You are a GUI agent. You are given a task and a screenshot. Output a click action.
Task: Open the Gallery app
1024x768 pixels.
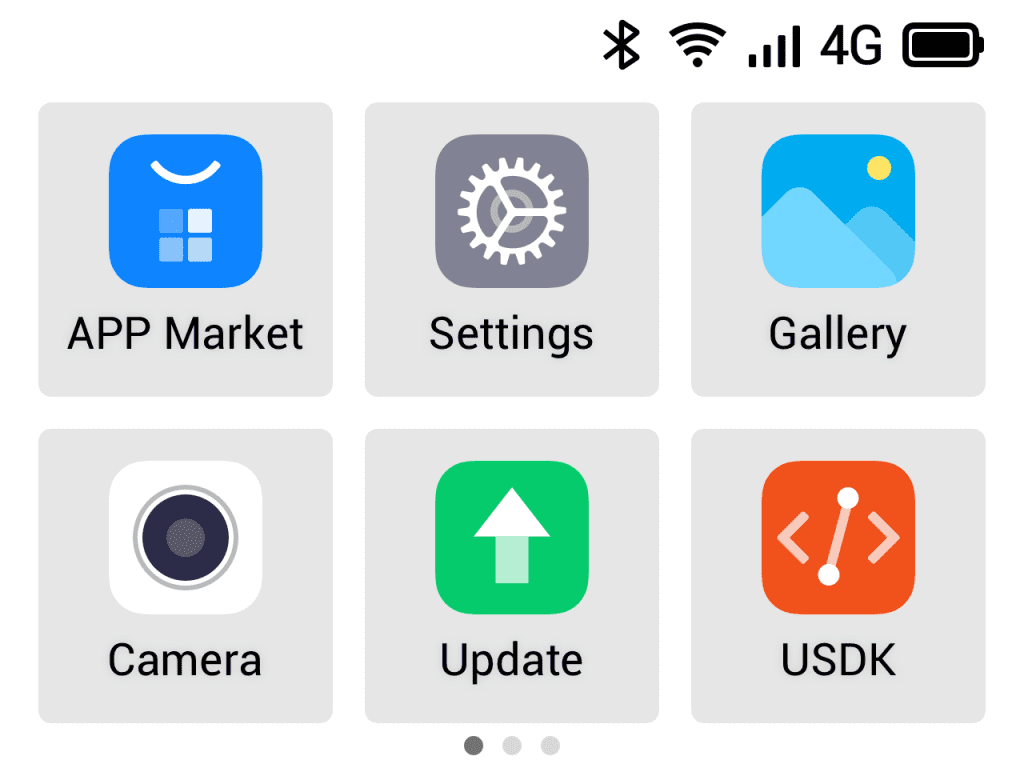[x=838, y=212]
